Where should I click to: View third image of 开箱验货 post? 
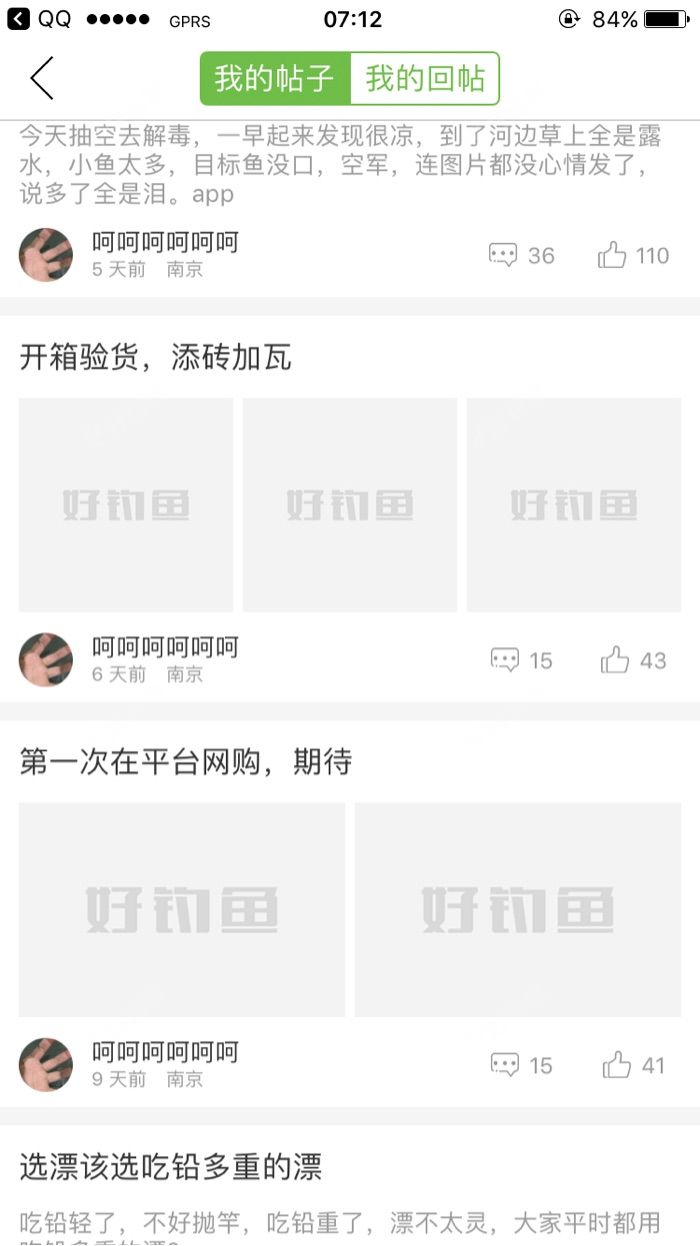click(574, 505)
